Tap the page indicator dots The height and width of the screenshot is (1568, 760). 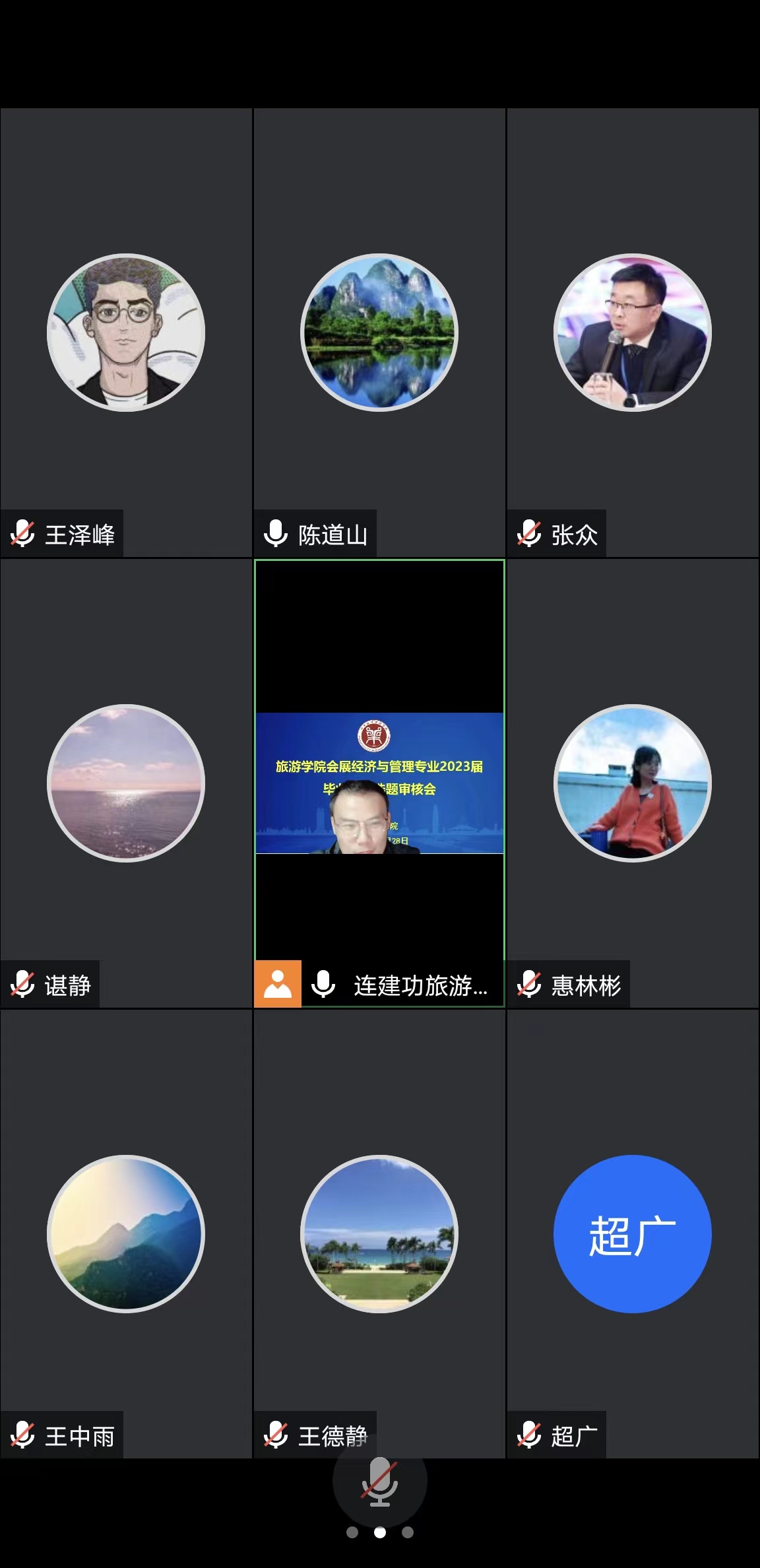[x=380, y=1532]
